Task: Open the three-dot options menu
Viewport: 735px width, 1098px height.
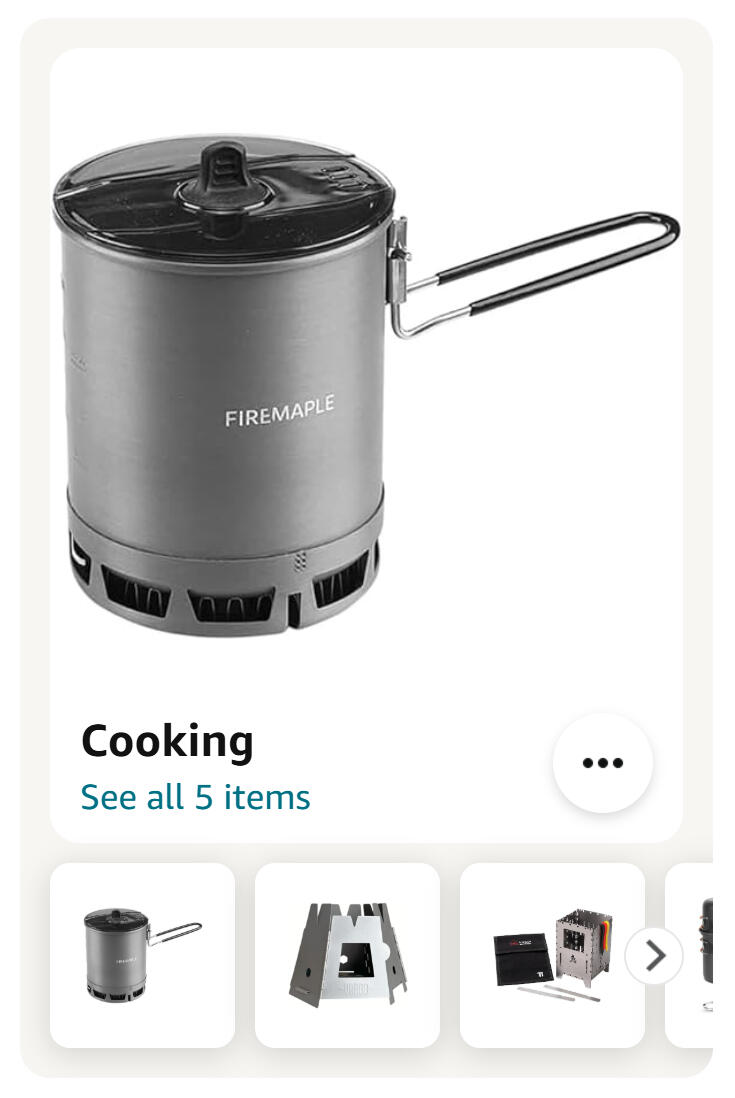Action: pos(602,763)
